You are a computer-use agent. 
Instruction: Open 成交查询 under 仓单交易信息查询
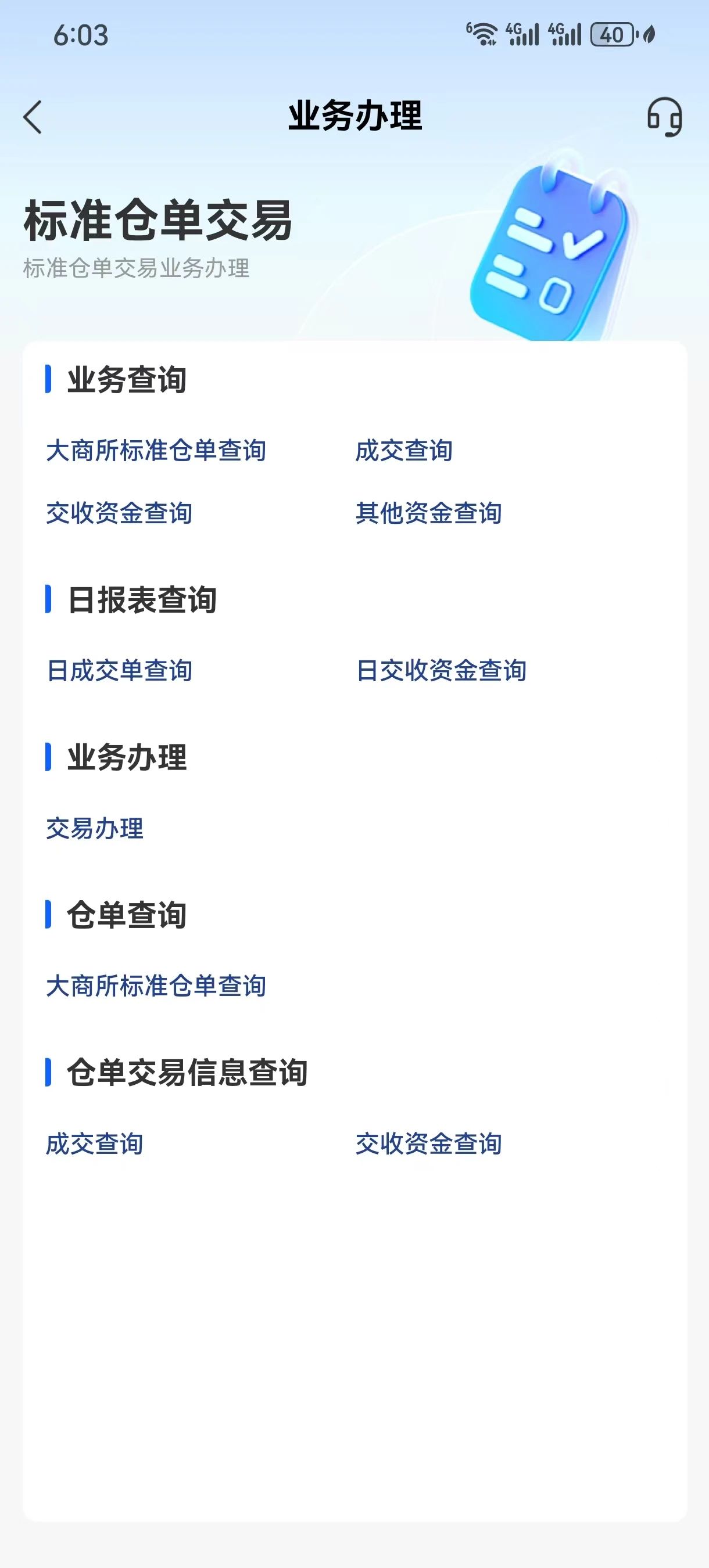point(95,1143)
